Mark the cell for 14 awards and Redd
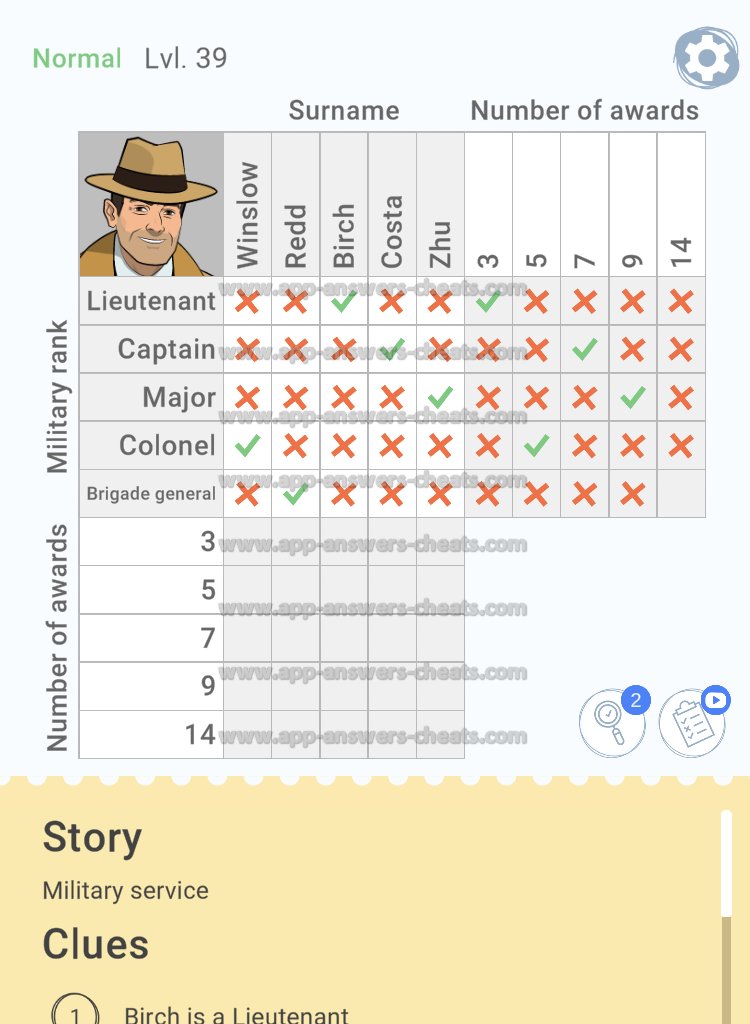 (295, 734)
